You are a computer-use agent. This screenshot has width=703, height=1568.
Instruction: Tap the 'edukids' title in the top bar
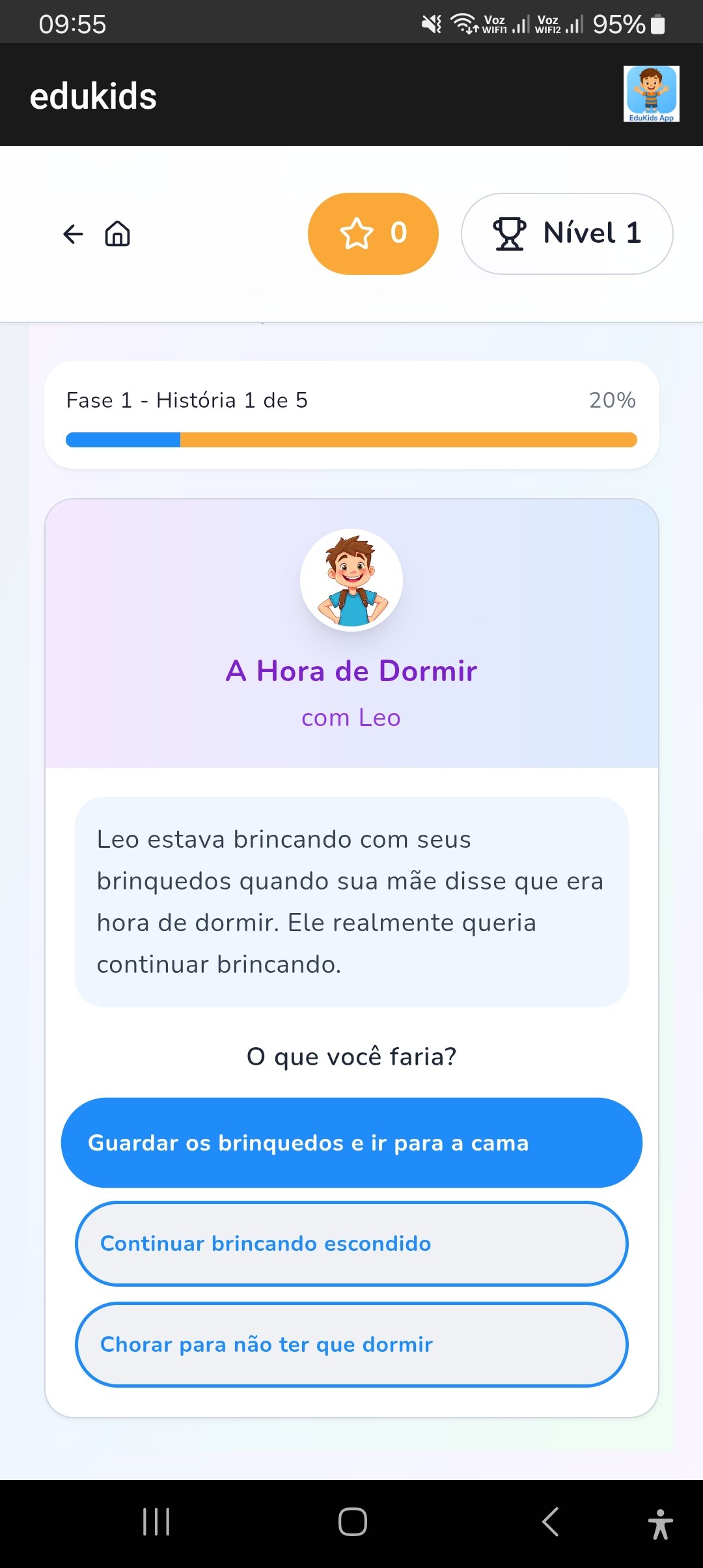[x=93, y=94]
